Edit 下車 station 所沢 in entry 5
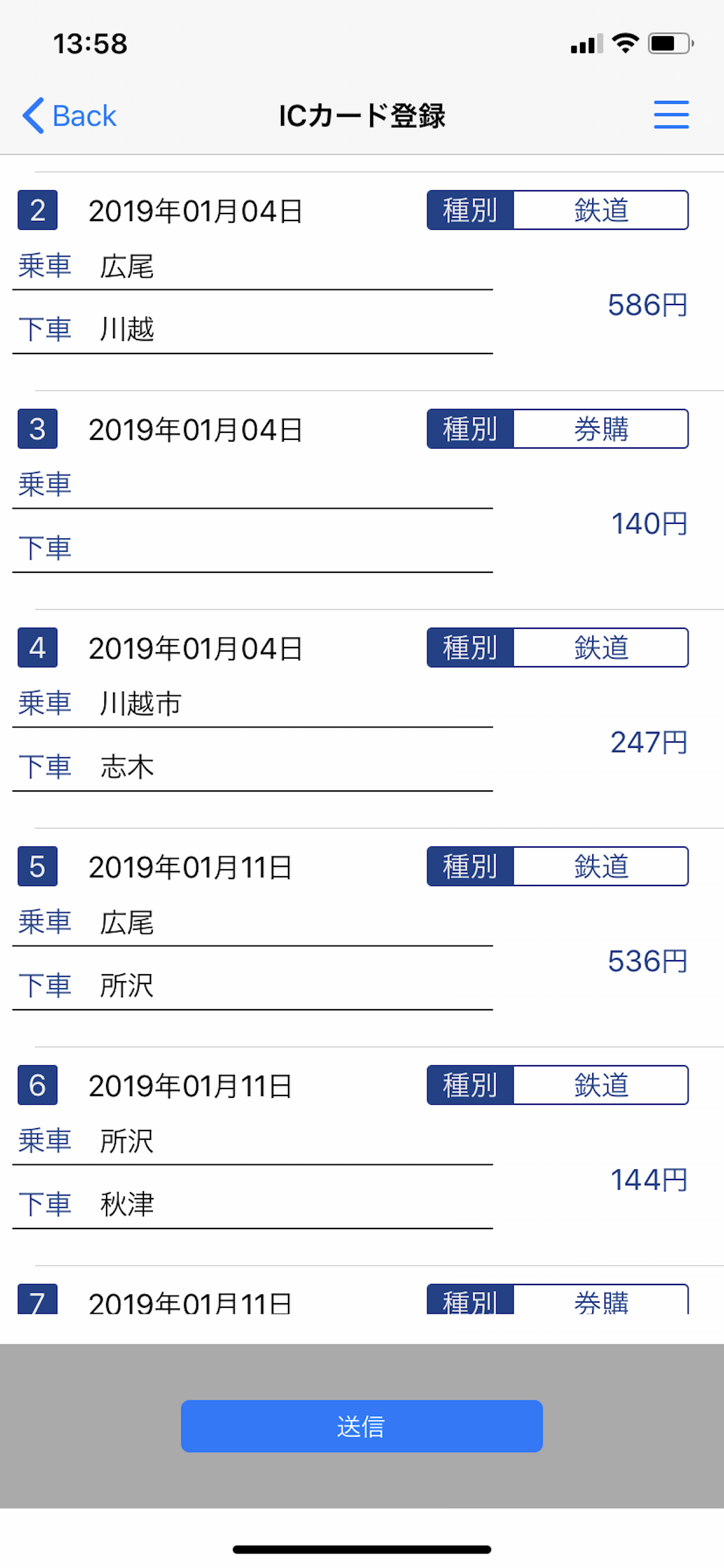724x1568 pixels. click(x=292, y=986)
